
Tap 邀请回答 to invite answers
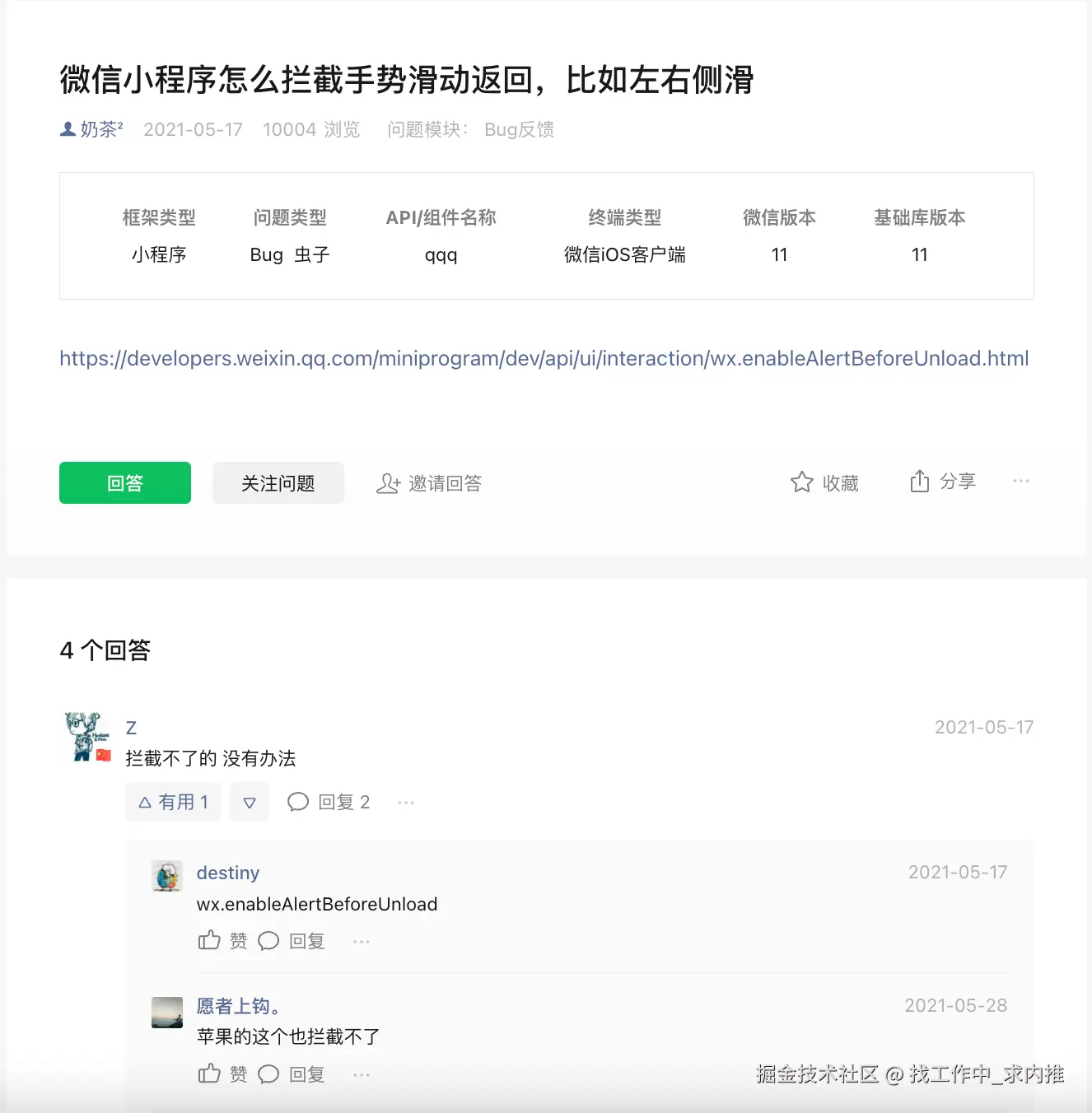[429, 483]
